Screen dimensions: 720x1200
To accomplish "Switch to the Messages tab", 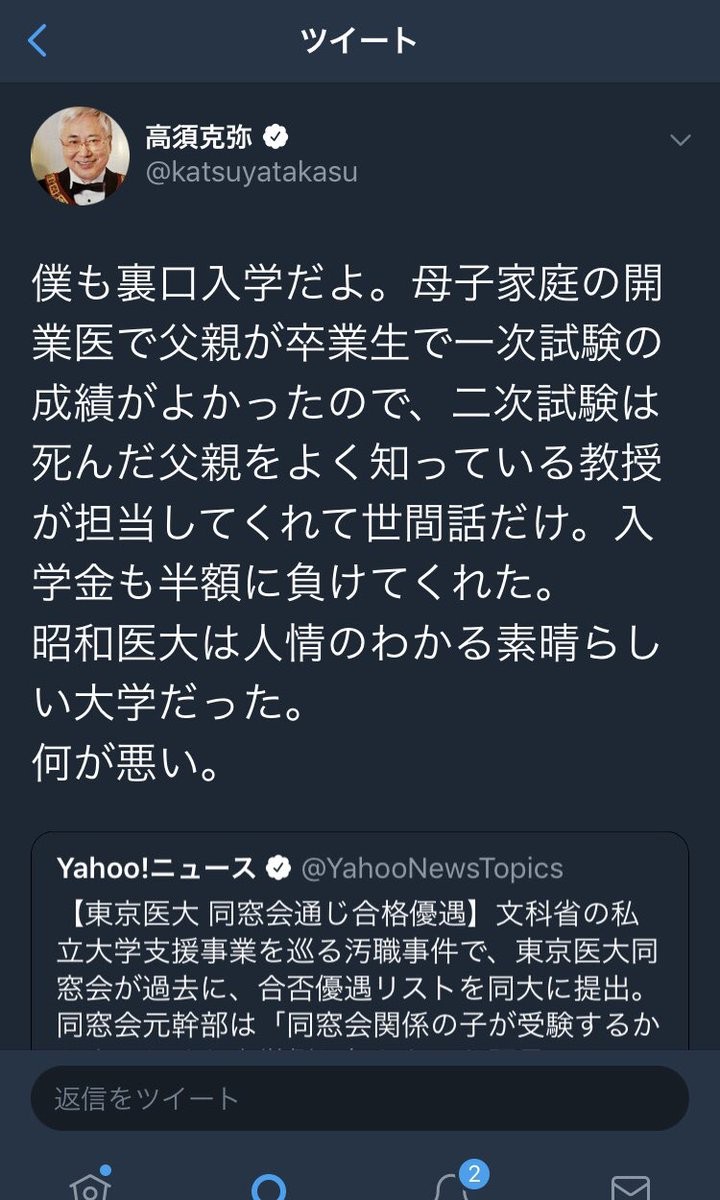I will click(x=631, y=1185).
